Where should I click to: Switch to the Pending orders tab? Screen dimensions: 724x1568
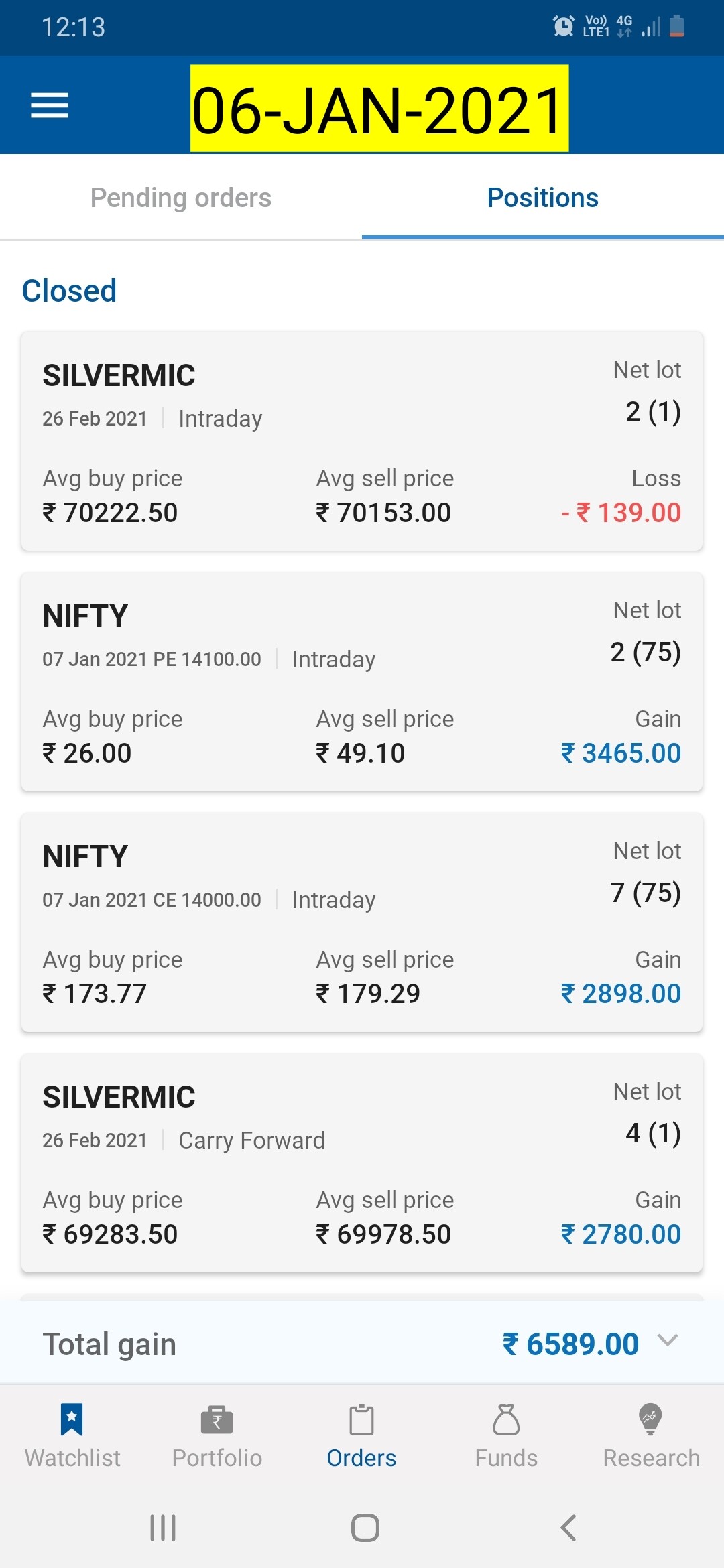point(181,198)
